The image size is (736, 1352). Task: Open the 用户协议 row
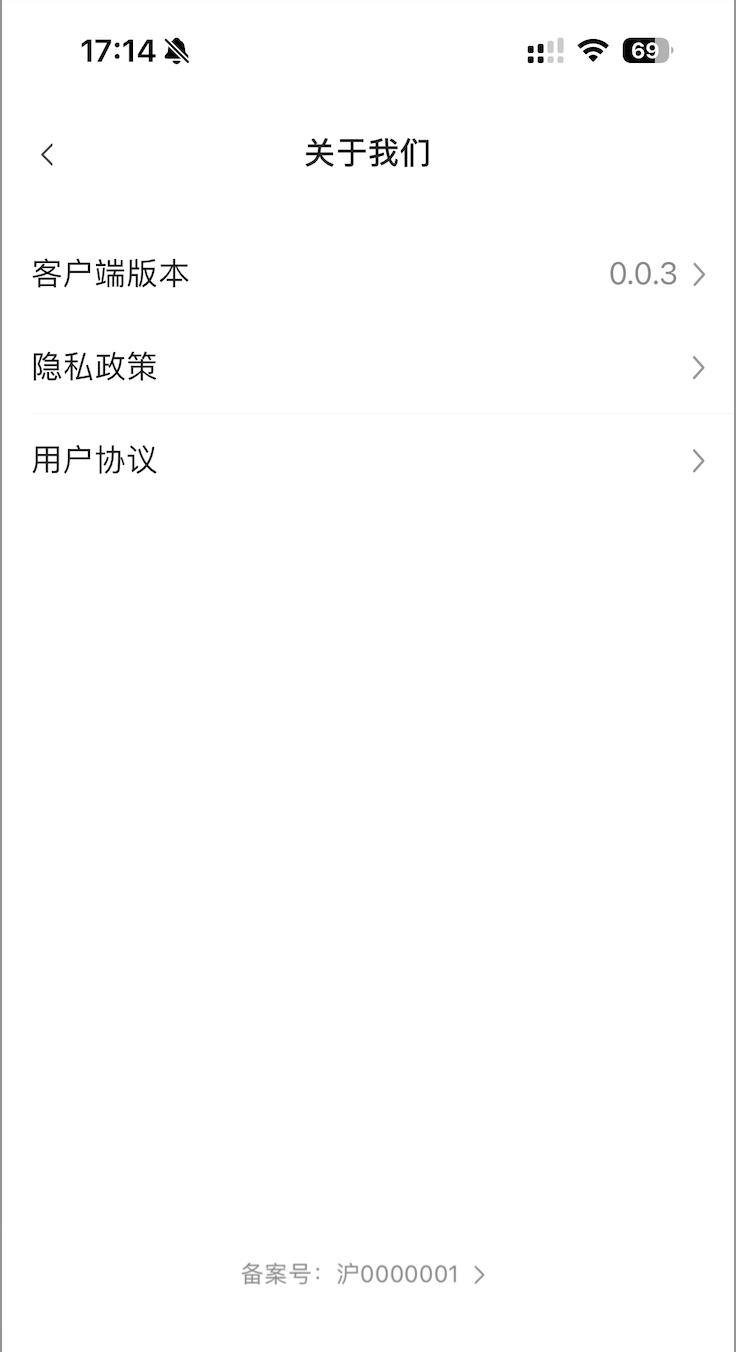coord(368,460)
